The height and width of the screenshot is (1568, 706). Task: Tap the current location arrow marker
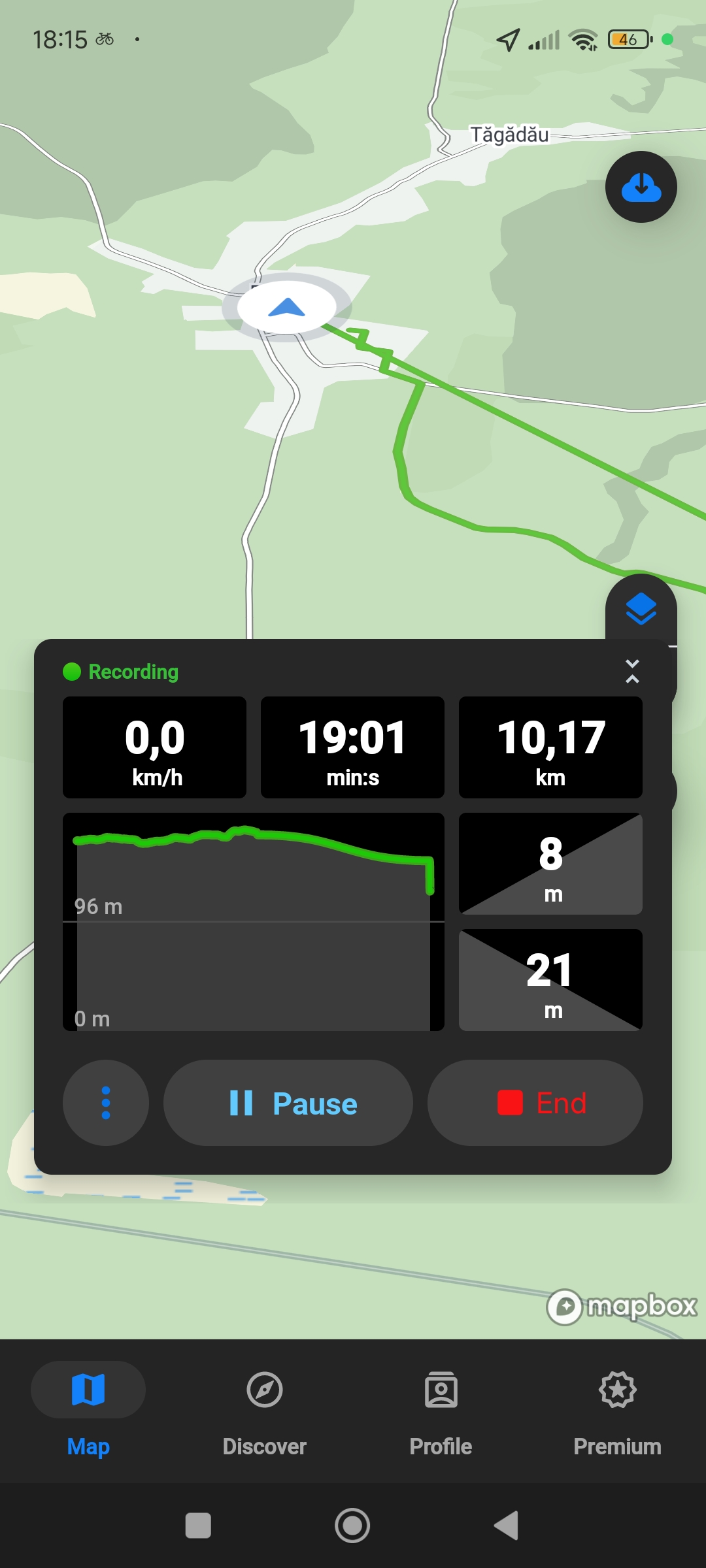[286, 307]
